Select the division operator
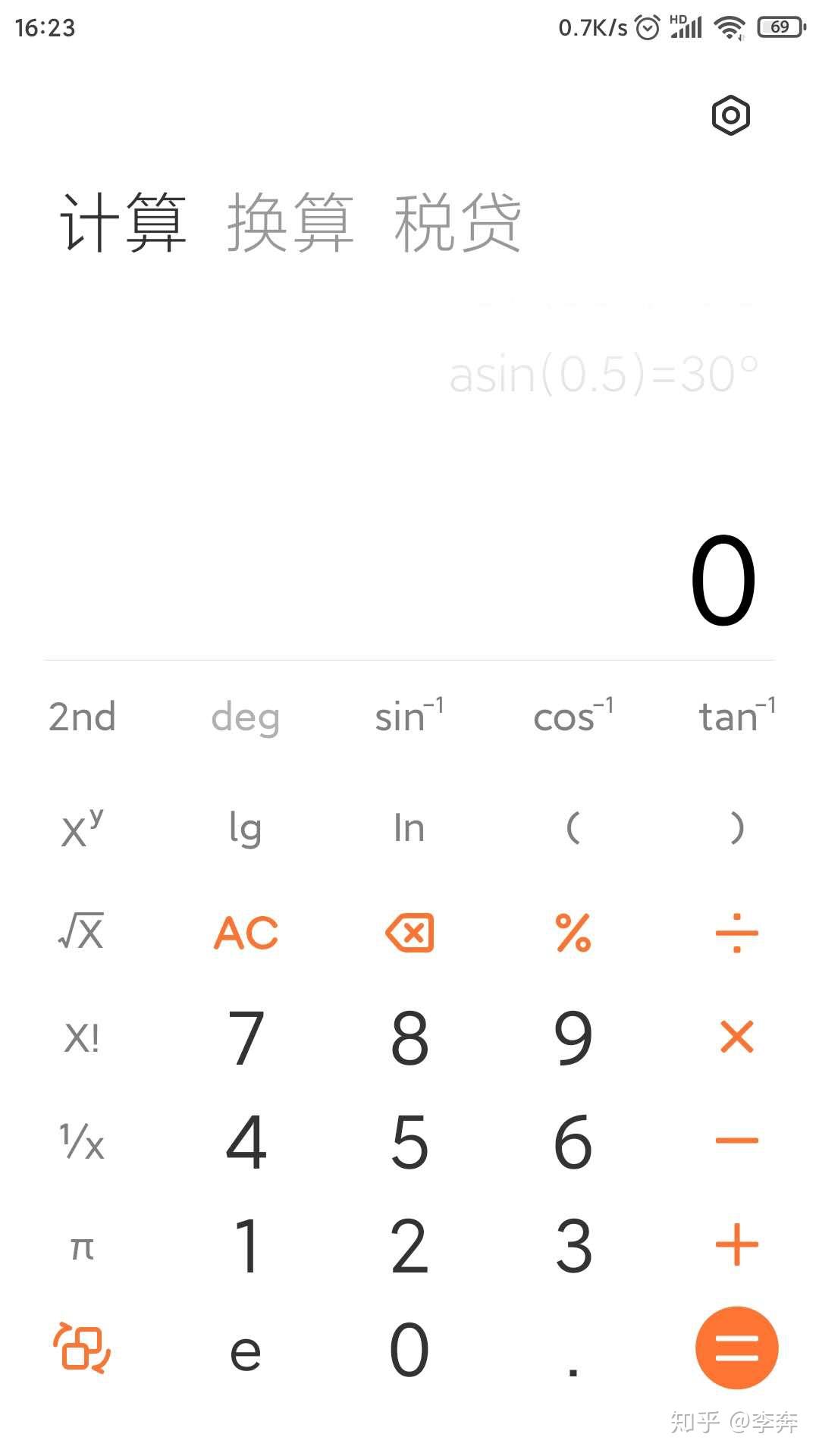Viewport: 819px width, 1456px height. (736, 932)
